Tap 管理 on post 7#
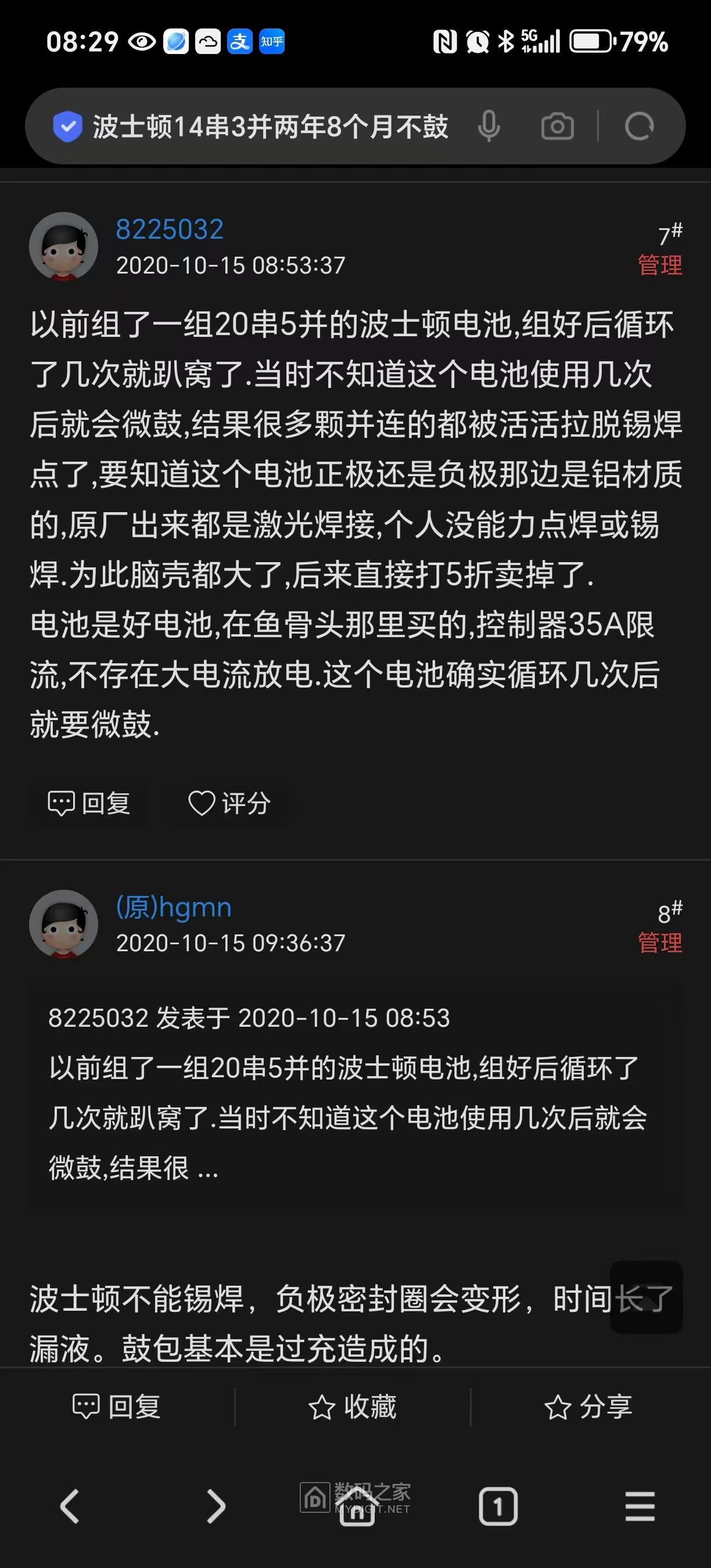Image resolution: width=711 pixels, height=1568 pixels. coord(660,265)
